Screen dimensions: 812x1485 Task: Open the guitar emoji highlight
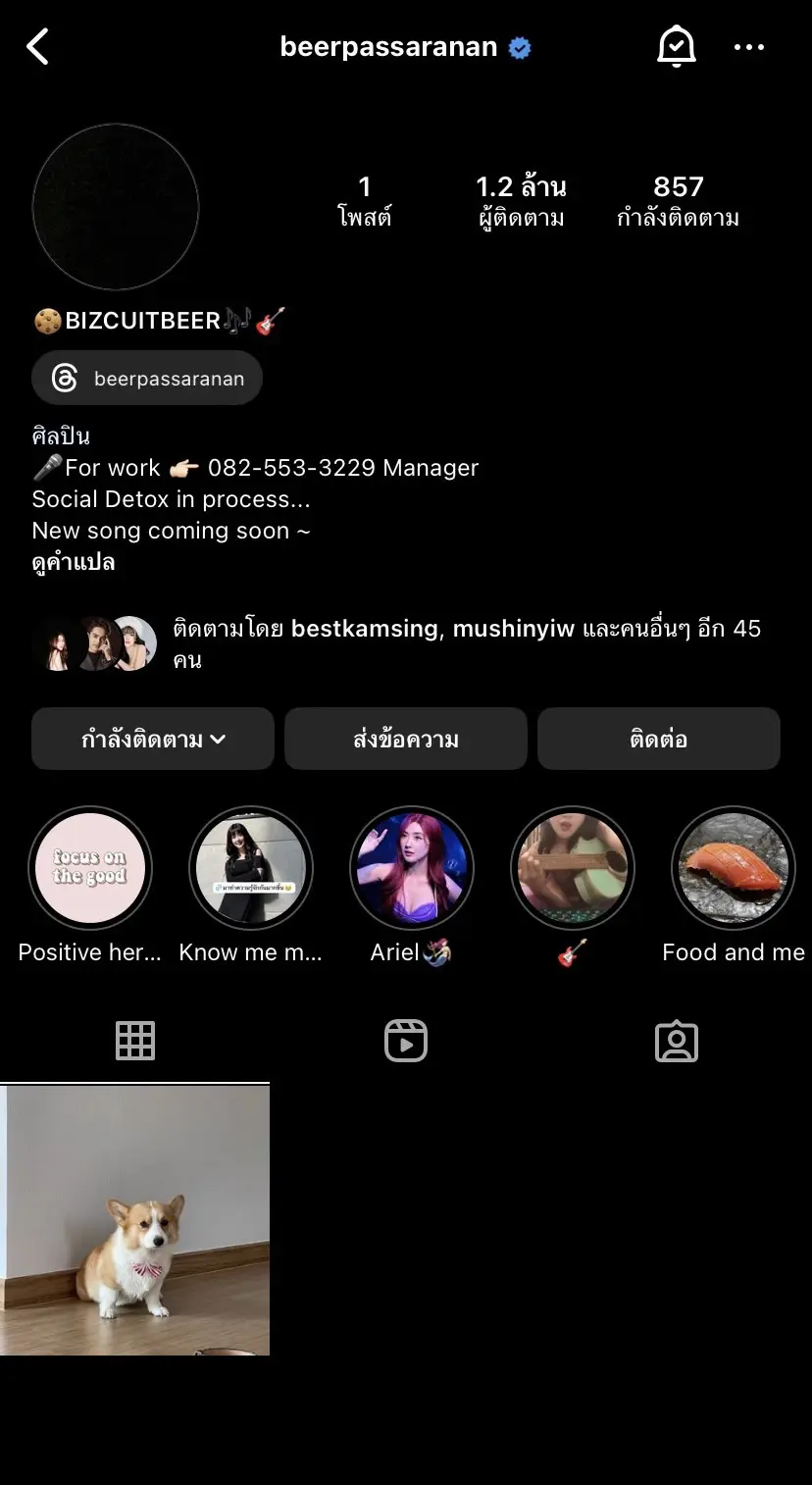[573, 868]
